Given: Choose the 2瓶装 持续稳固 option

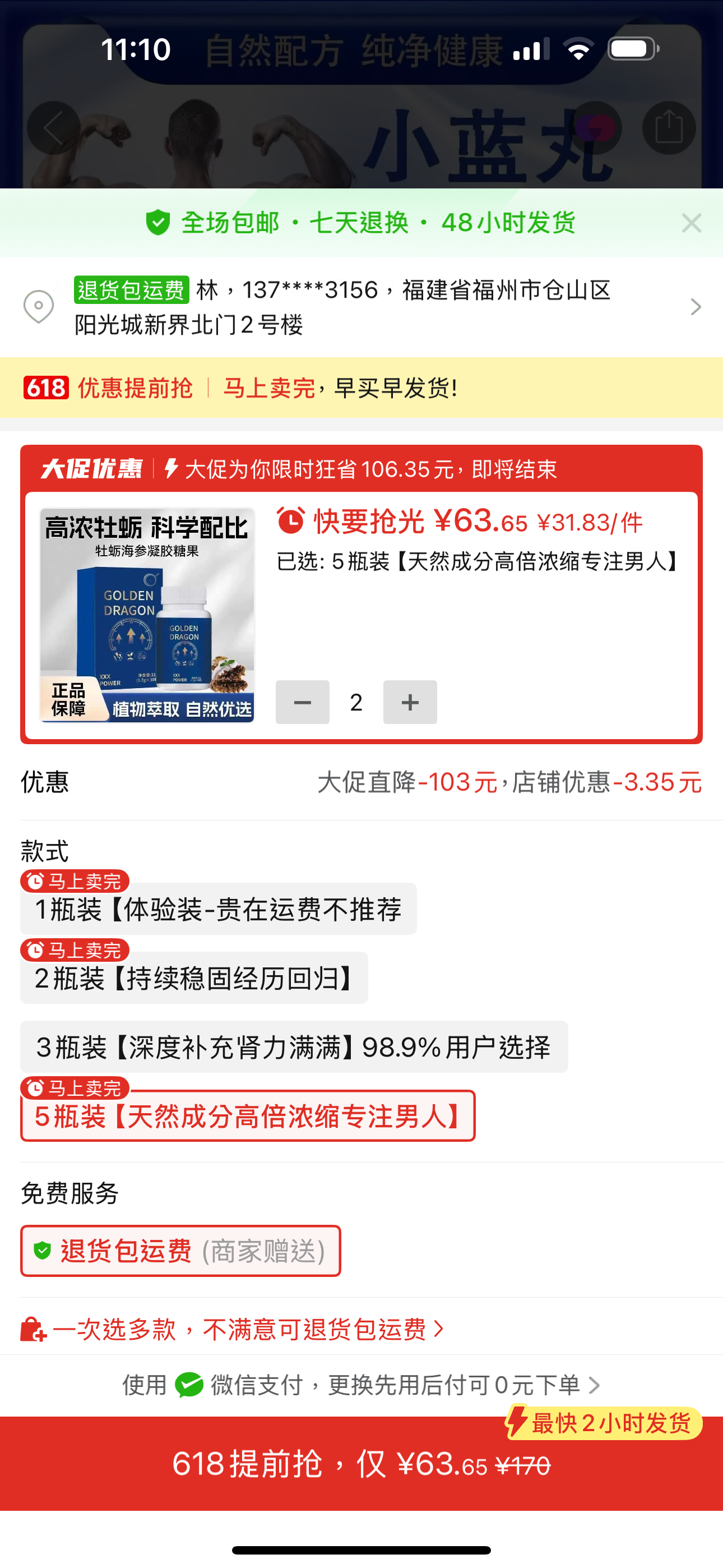Looking at the screenshot, I should (x=193, y=978).
